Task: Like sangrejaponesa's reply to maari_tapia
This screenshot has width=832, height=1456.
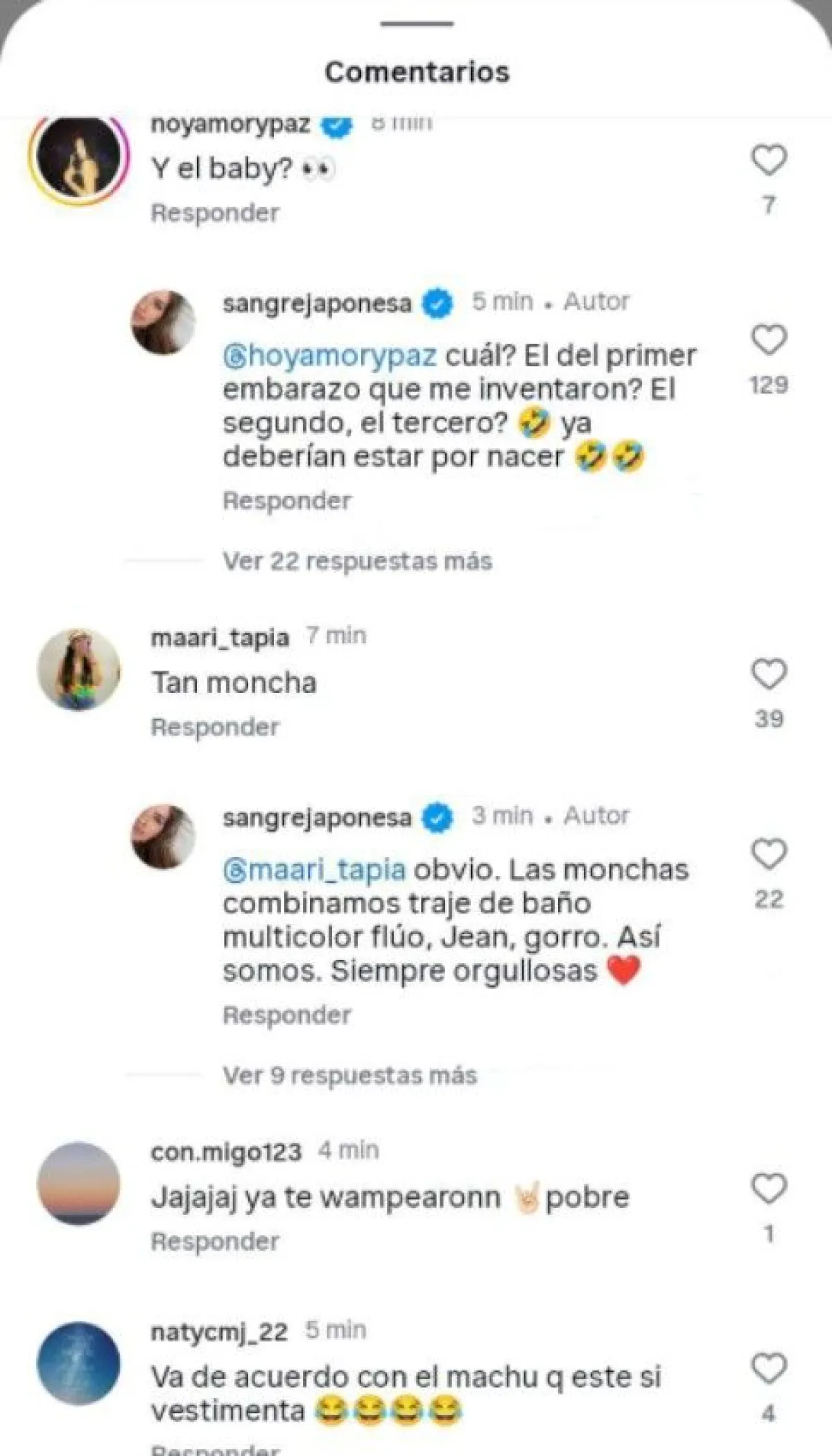Action: pos(769,854)
